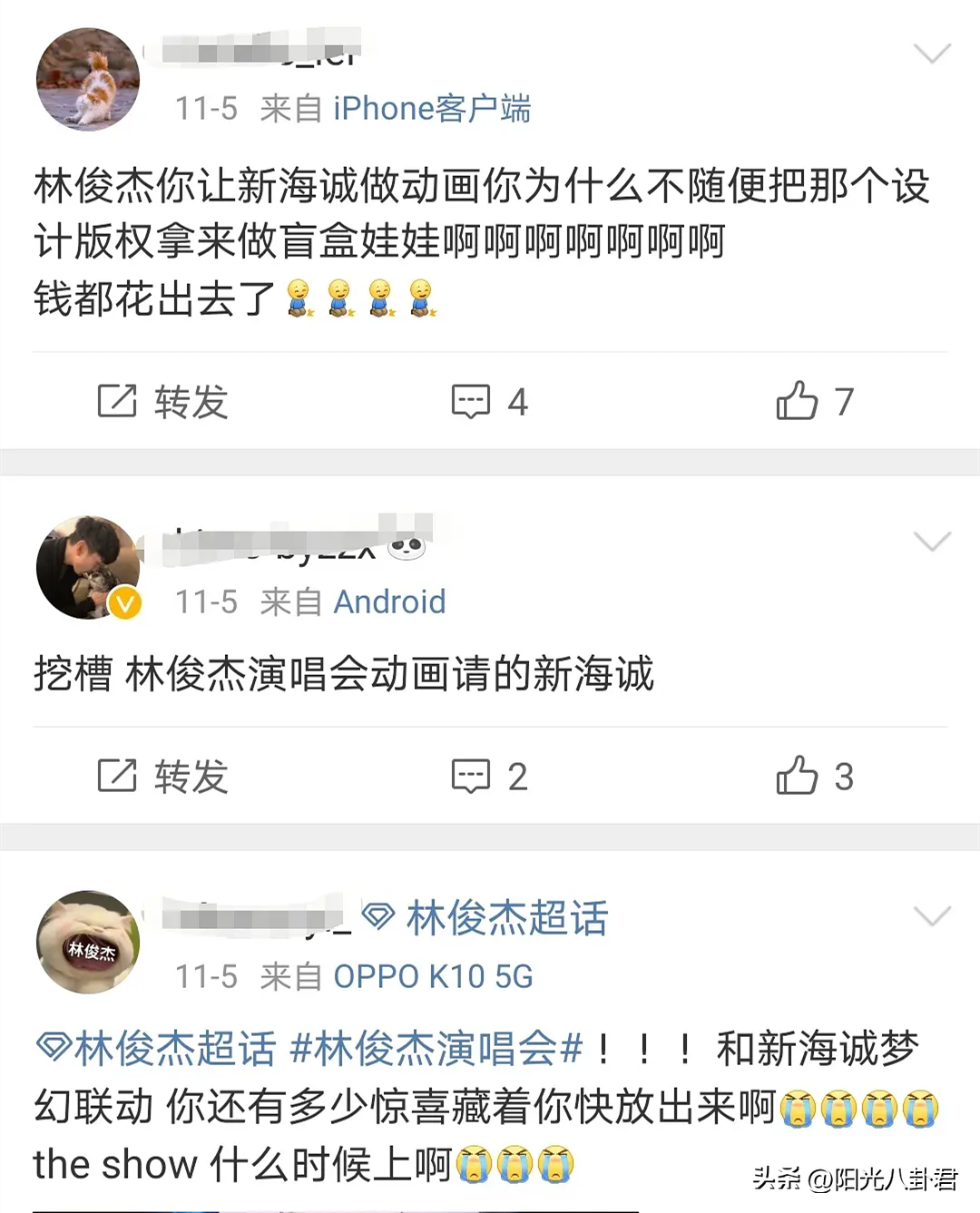Expand options chevron on the iPhone客户端 post
Viewport: 980px width, 1213px height.
tap(931, 54)
